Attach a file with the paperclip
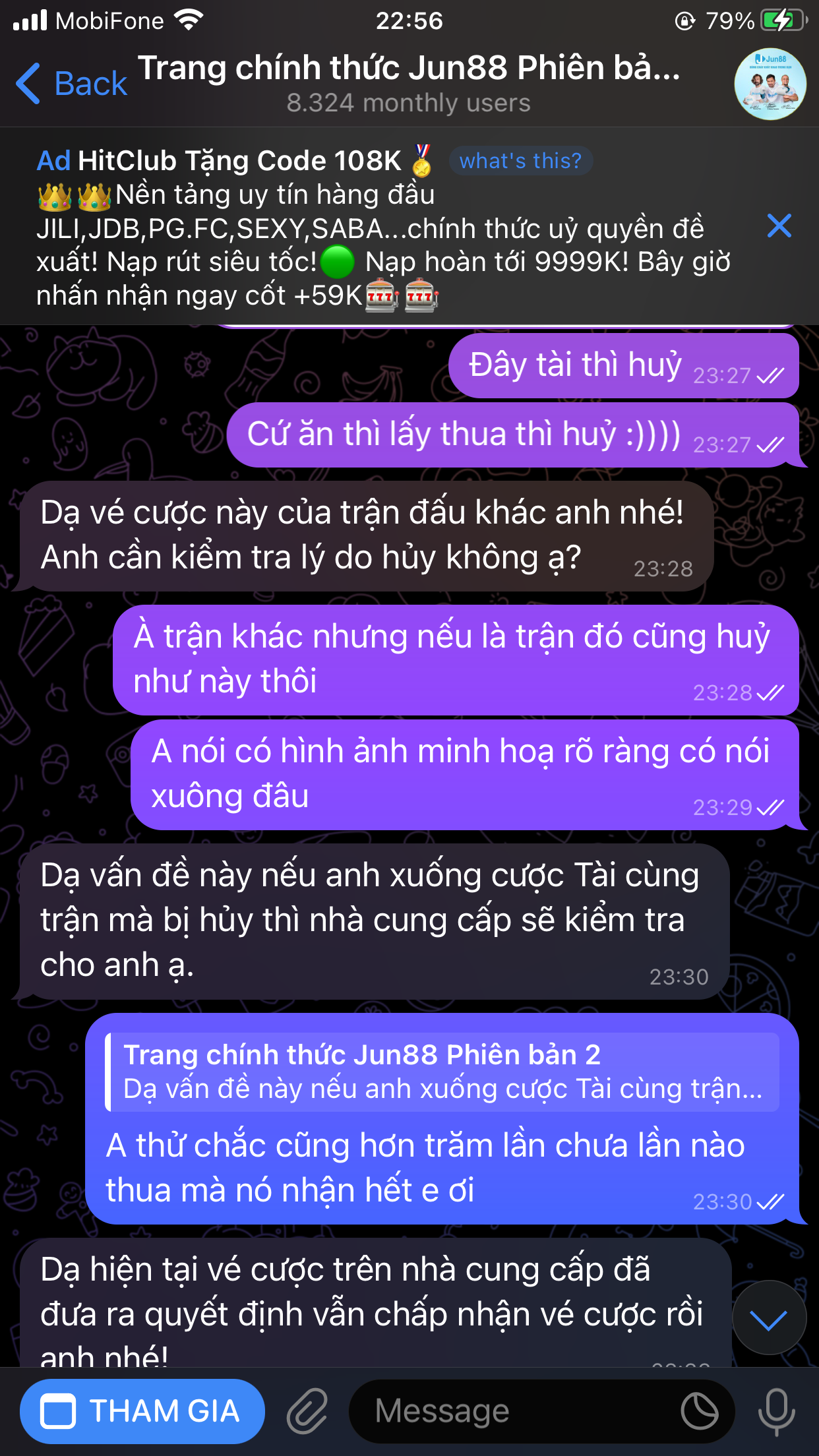 tap(307, 1411)
